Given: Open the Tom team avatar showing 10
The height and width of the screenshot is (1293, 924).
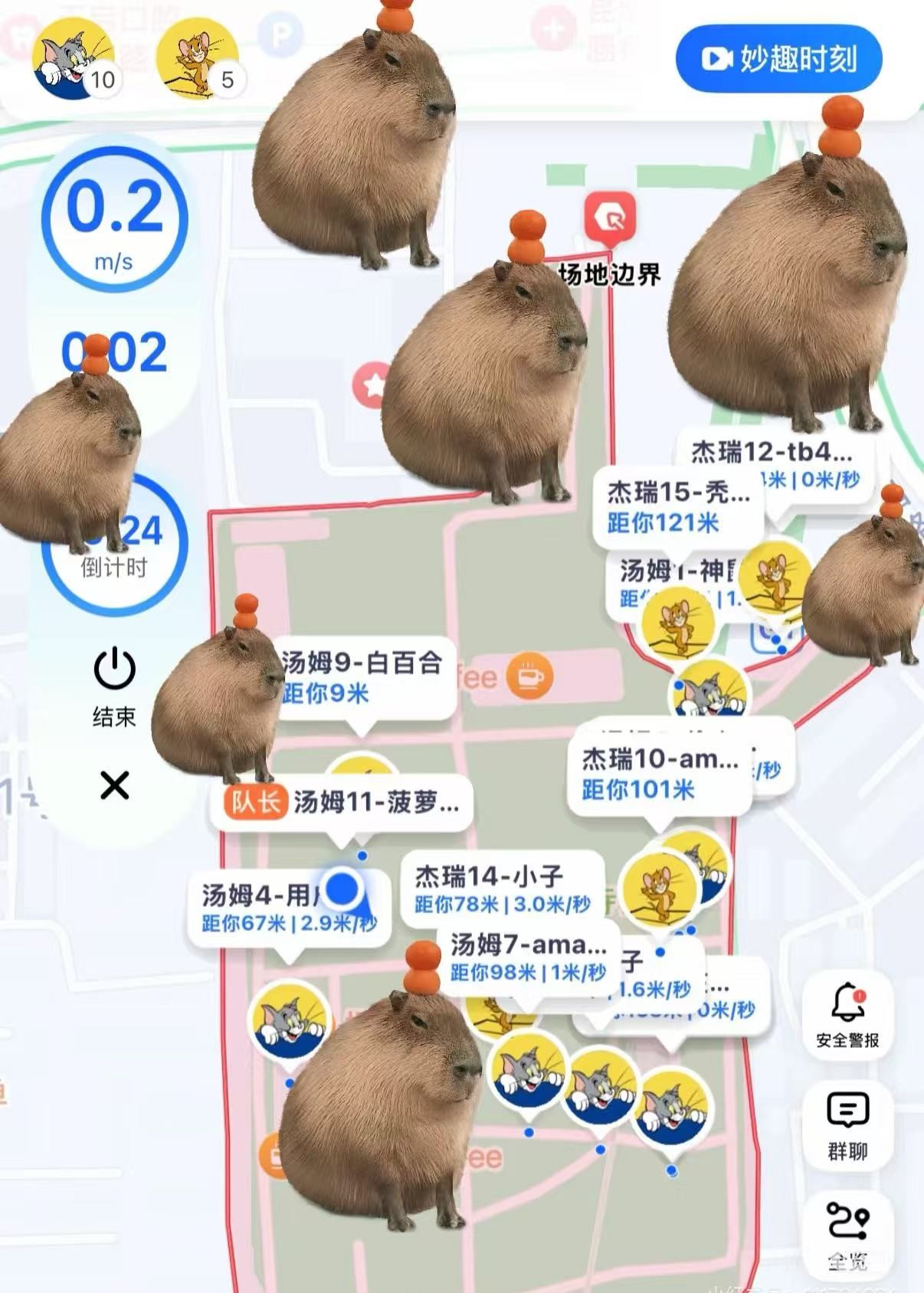Looking at the screenshot, I should (x=74, y=60).
